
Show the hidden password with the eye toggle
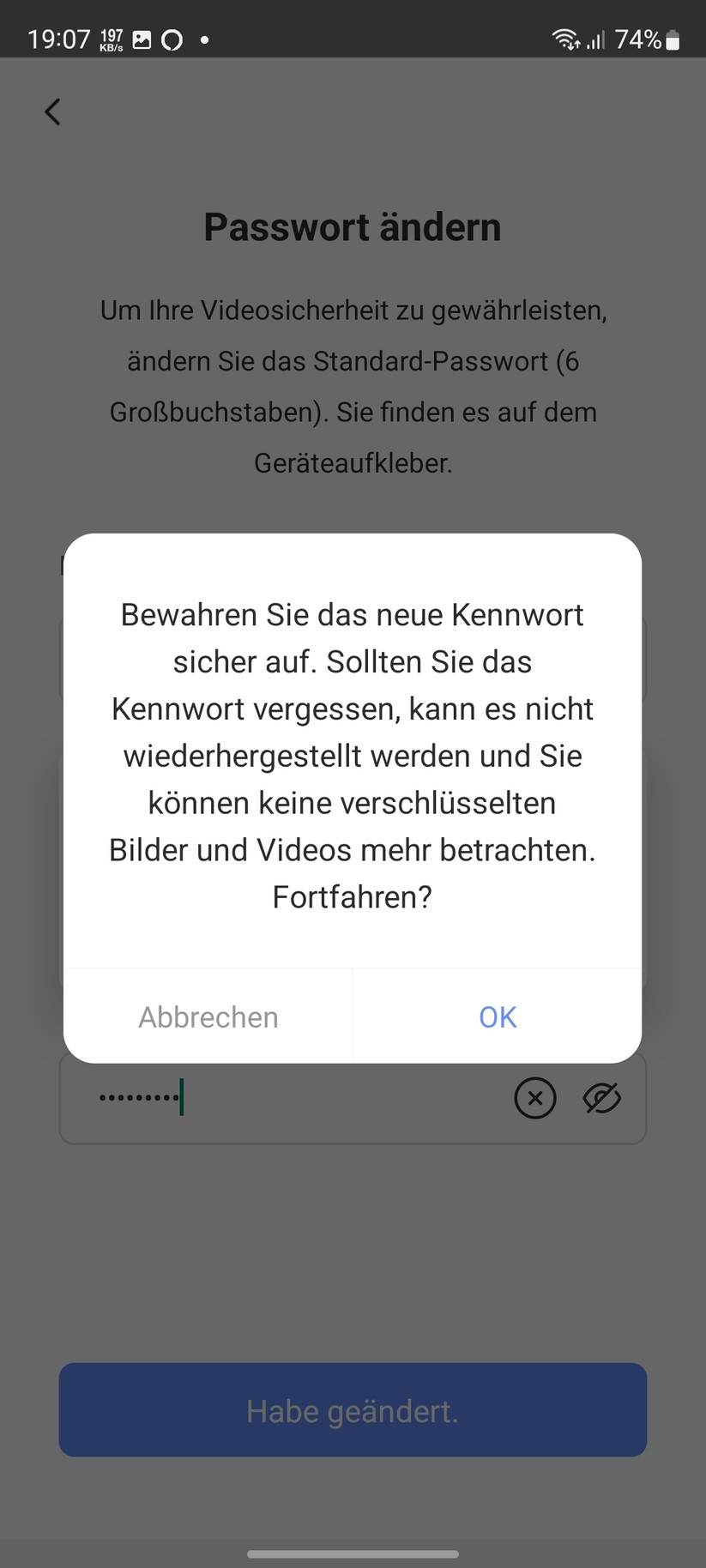601,1098
